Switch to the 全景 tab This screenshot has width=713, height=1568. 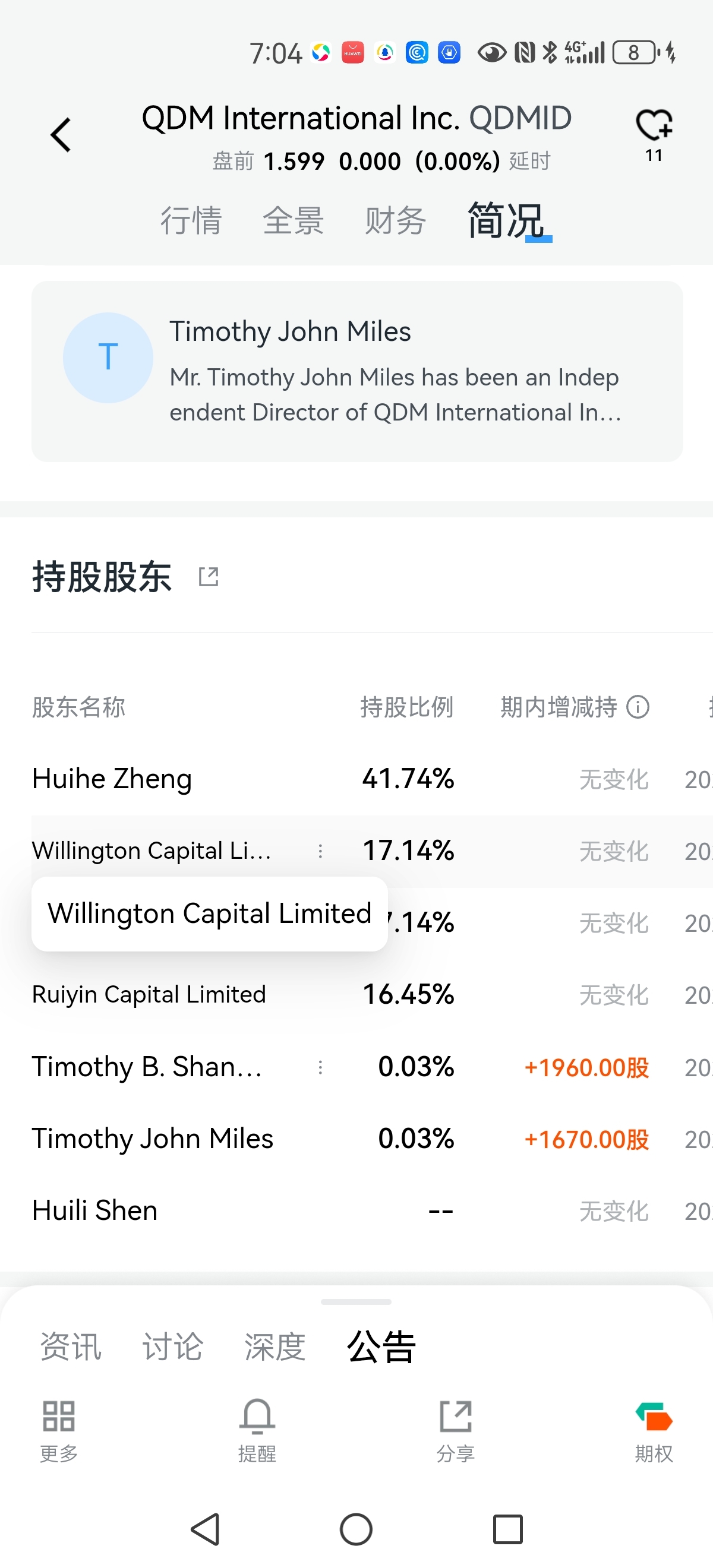(x=293, y=220)
